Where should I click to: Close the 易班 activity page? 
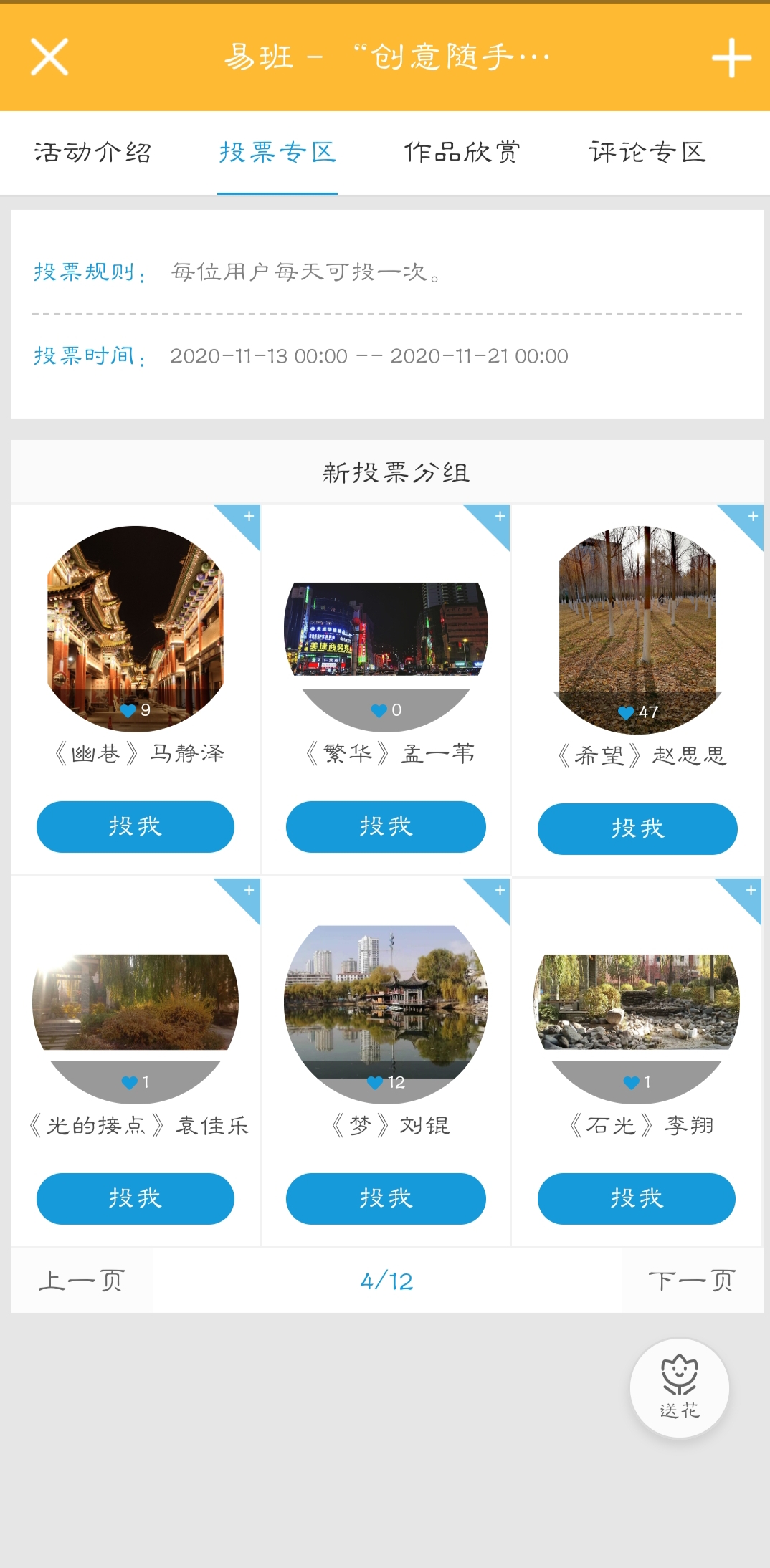pyautogui.click(x=49, y=57)
